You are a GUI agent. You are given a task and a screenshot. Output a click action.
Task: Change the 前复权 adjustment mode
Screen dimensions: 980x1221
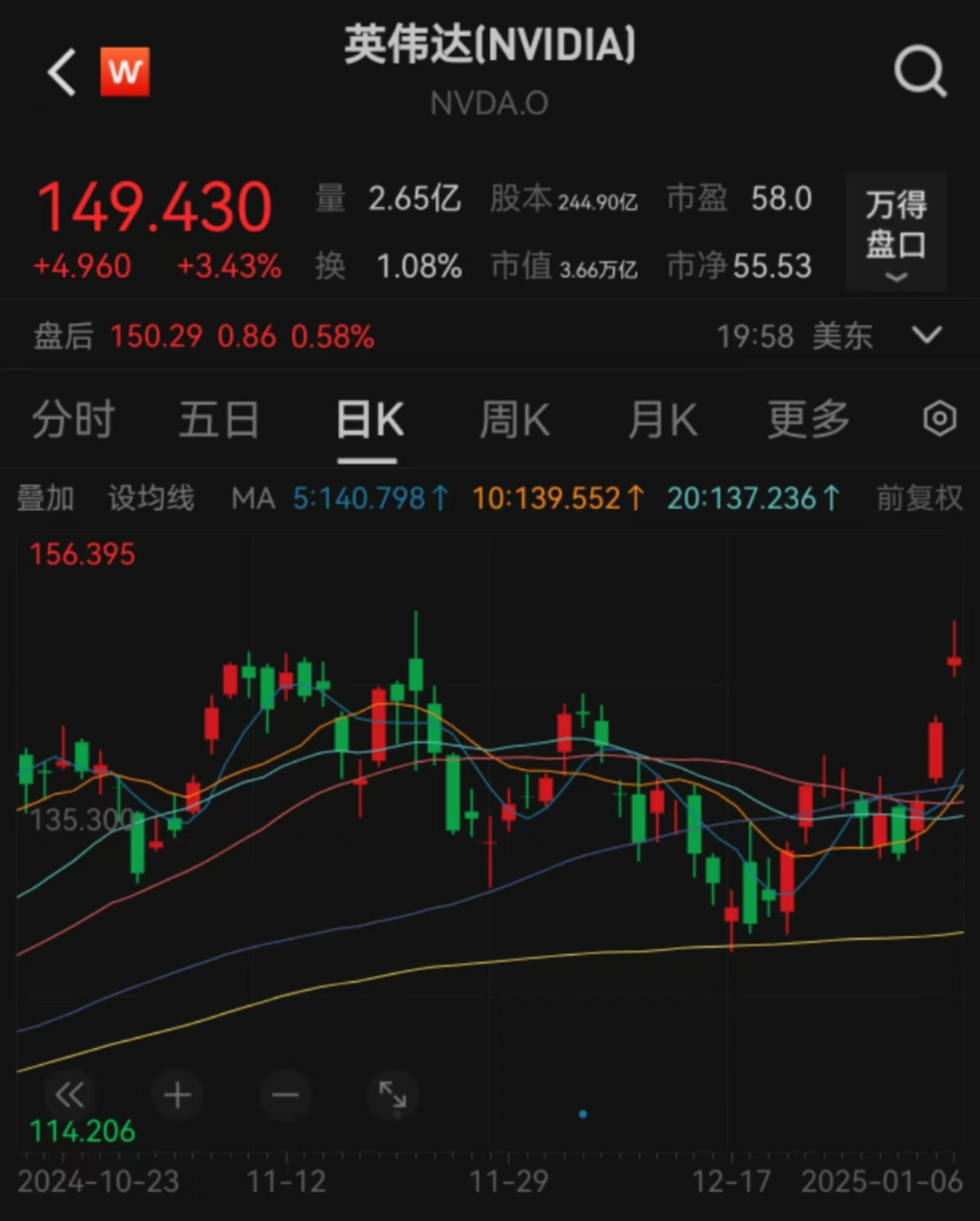point(919,498)
